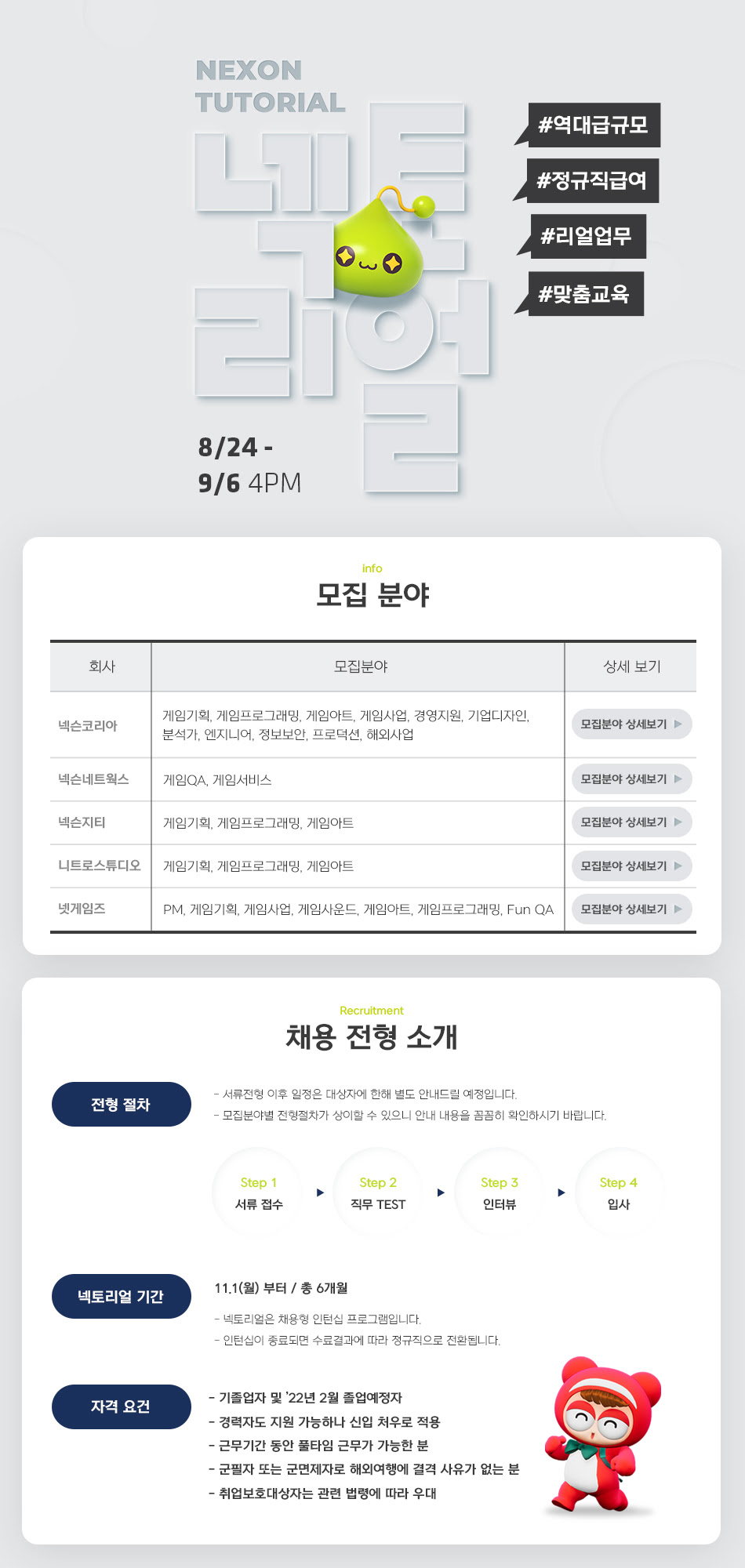Tap 모집분야 상세보기 for 니트로스튜디오
This screenshot has height=1568, width=745.
631,866
